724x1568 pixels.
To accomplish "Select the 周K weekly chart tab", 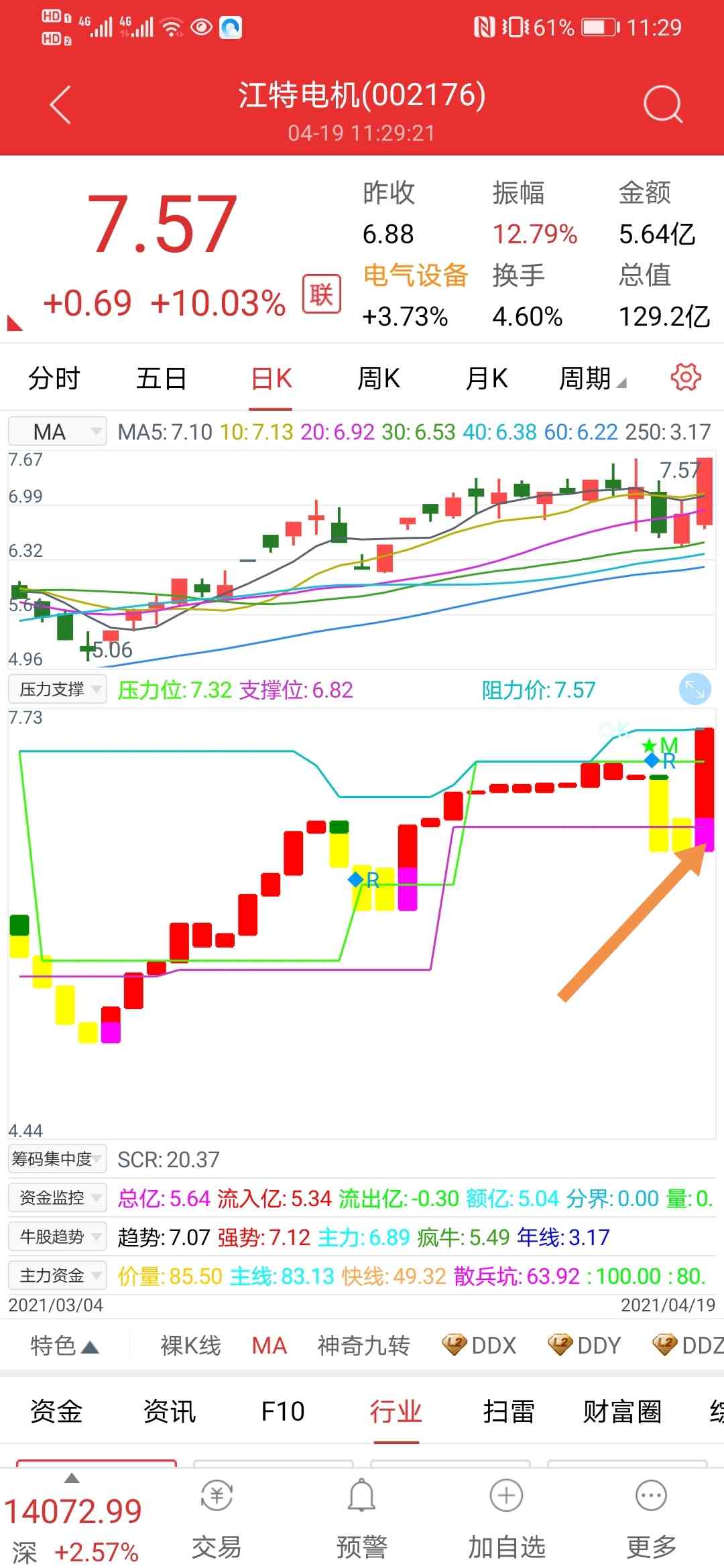I will coord(379,379).
